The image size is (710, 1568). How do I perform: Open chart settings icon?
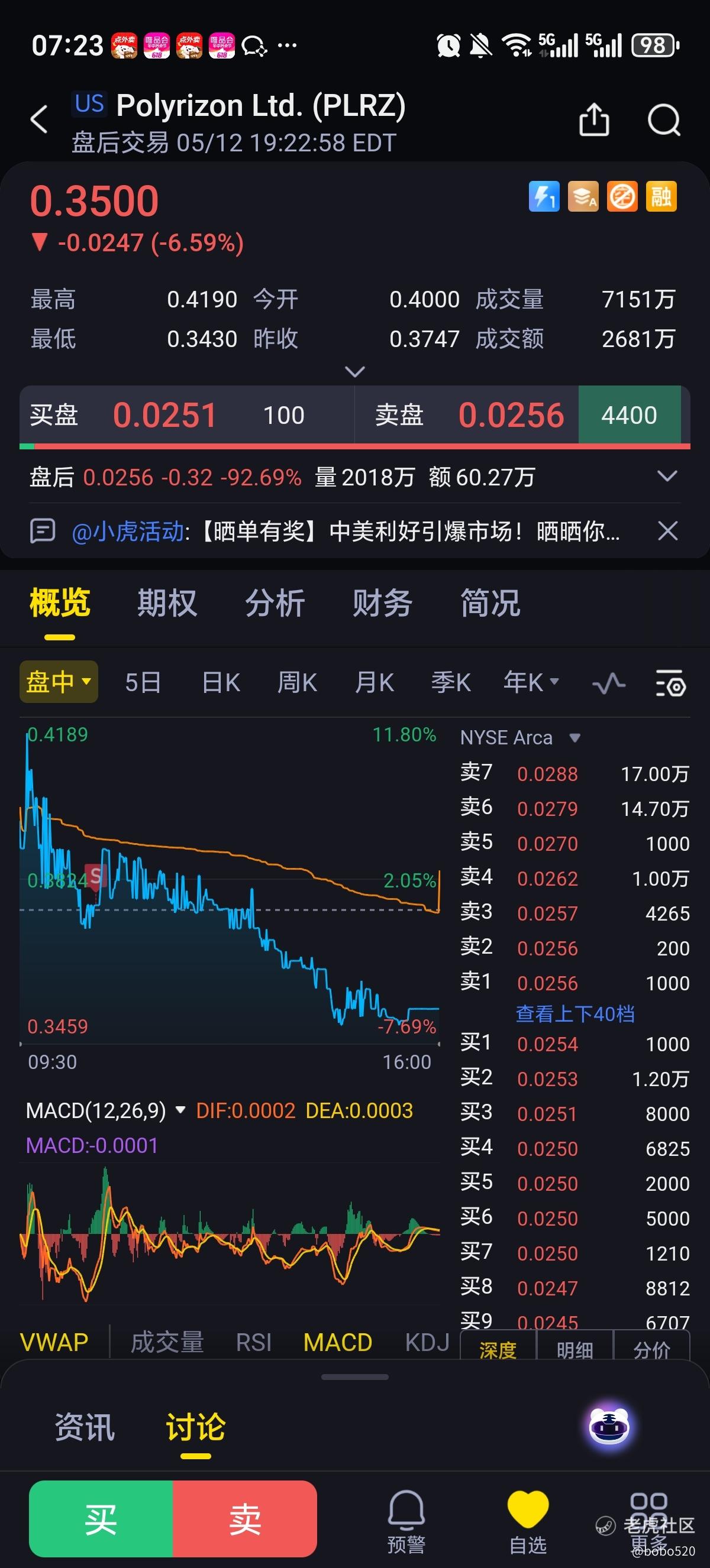tap(670, 683)
